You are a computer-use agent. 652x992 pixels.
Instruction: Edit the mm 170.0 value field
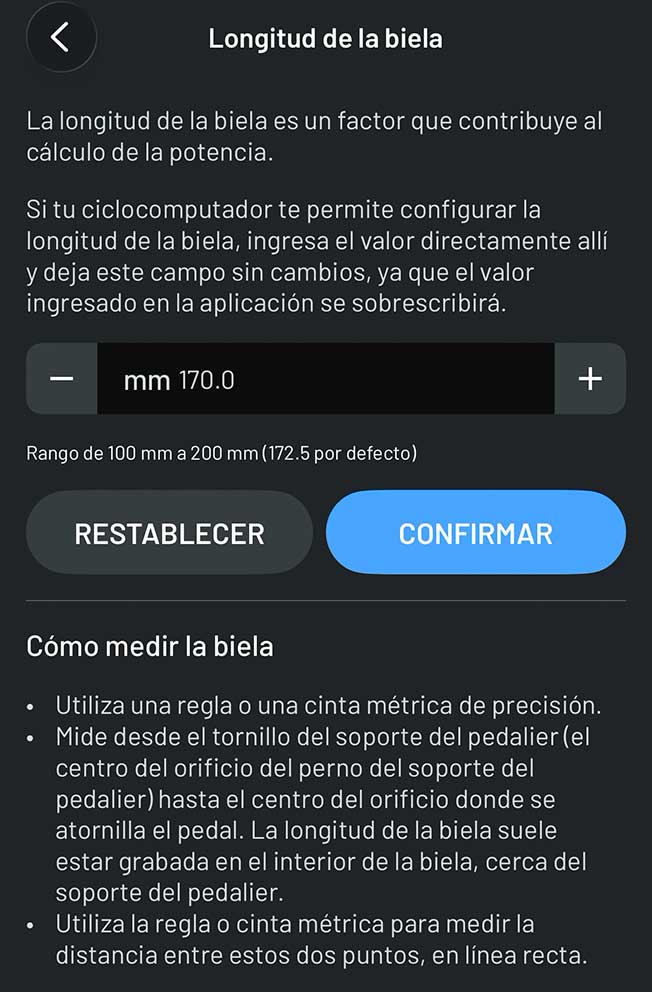point(325,379)
